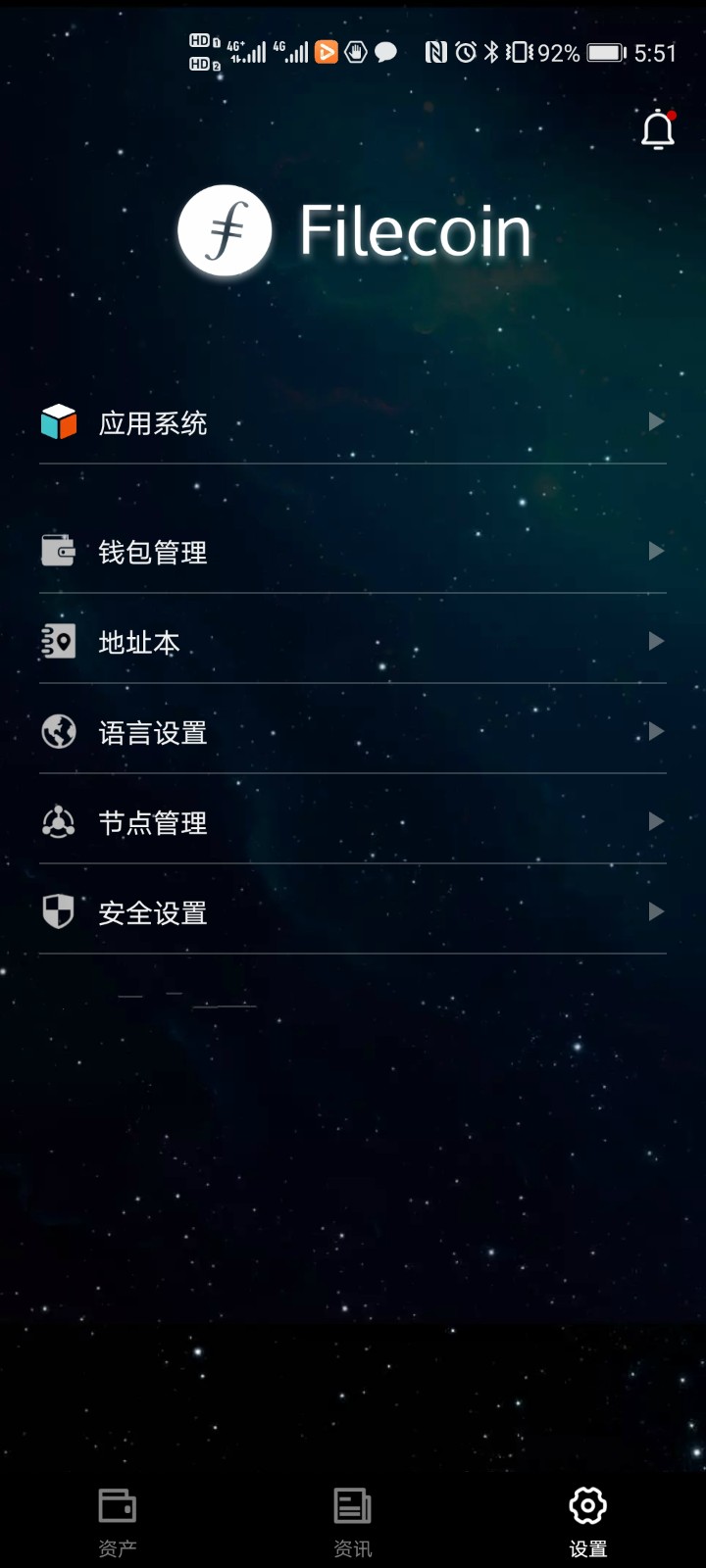Screen dimensions: 706x1568
Task: Go to 钱包管理 wallet management
Action: [353, 552]
